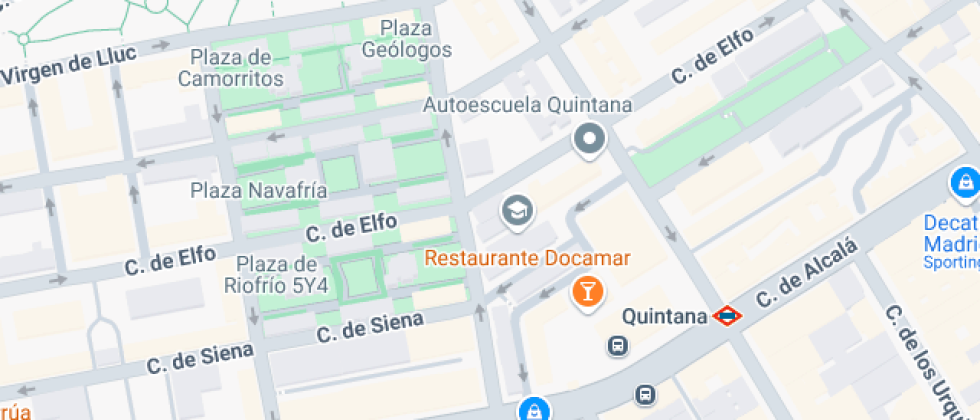Tap the graduation cap school marker
The image size is (980, 420).
point(517,210)
